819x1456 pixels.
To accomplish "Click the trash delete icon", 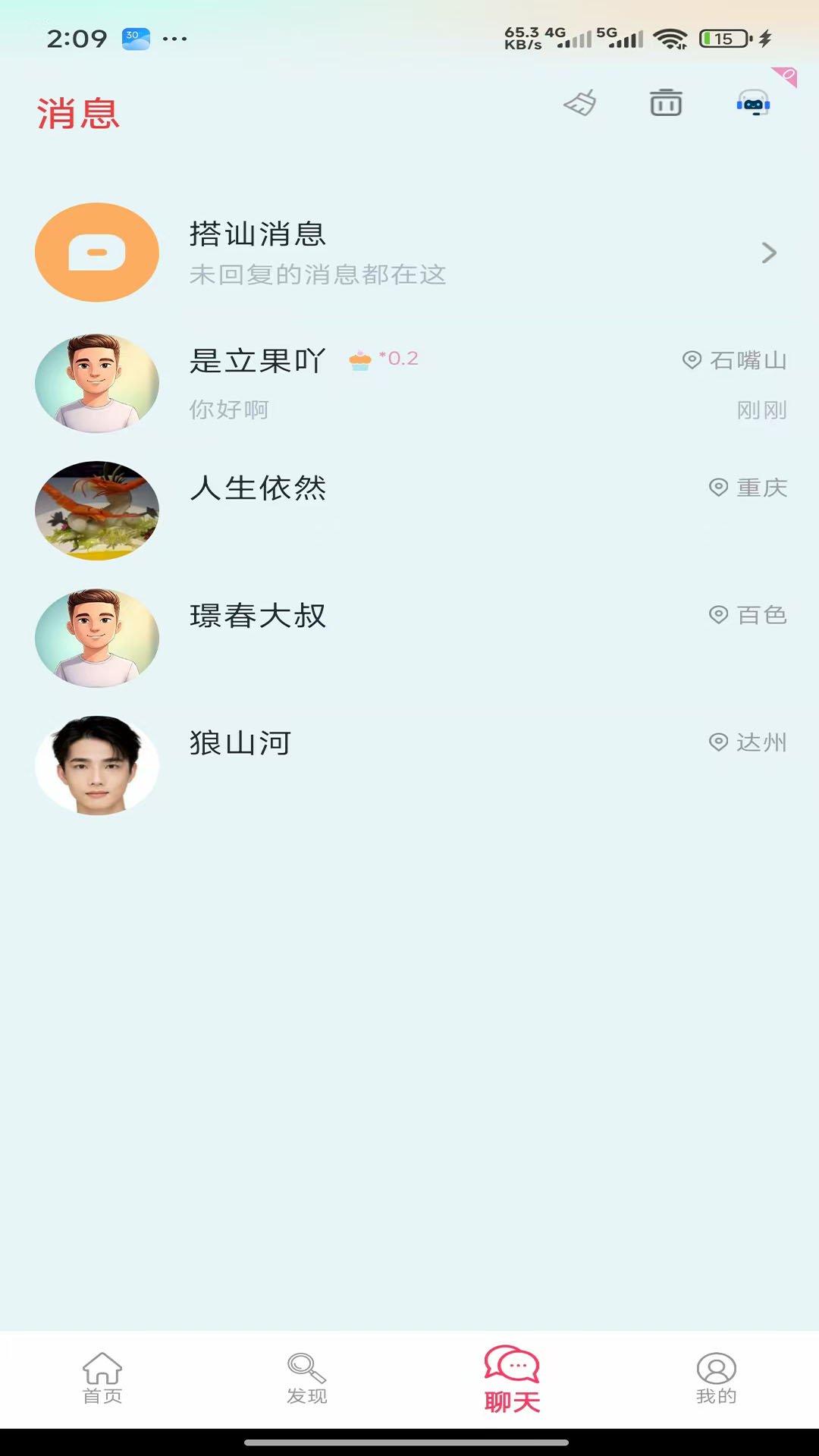I will pyautogui.click(x=665, y=104).
